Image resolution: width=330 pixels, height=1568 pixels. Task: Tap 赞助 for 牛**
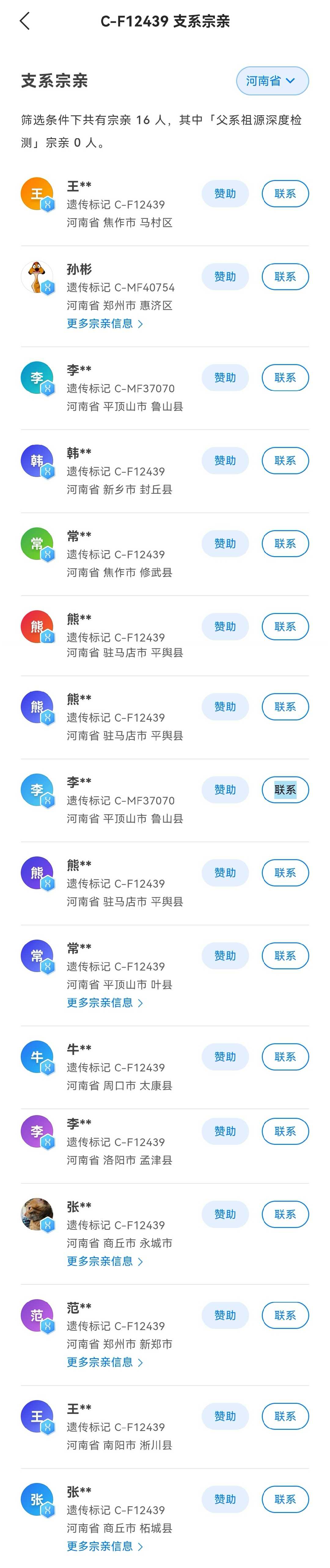tap(225, 1057)
